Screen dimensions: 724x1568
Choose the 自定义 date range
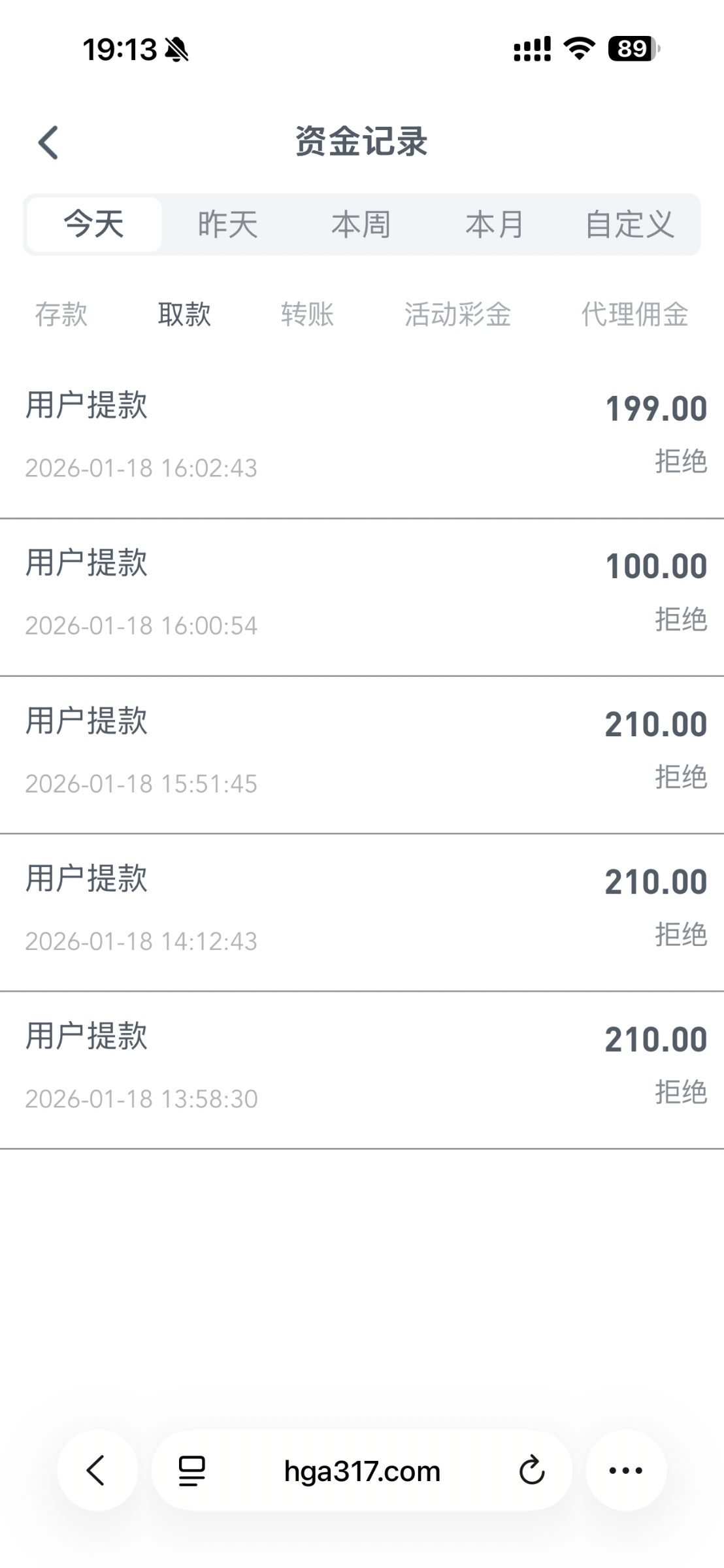tap(629, 225)
